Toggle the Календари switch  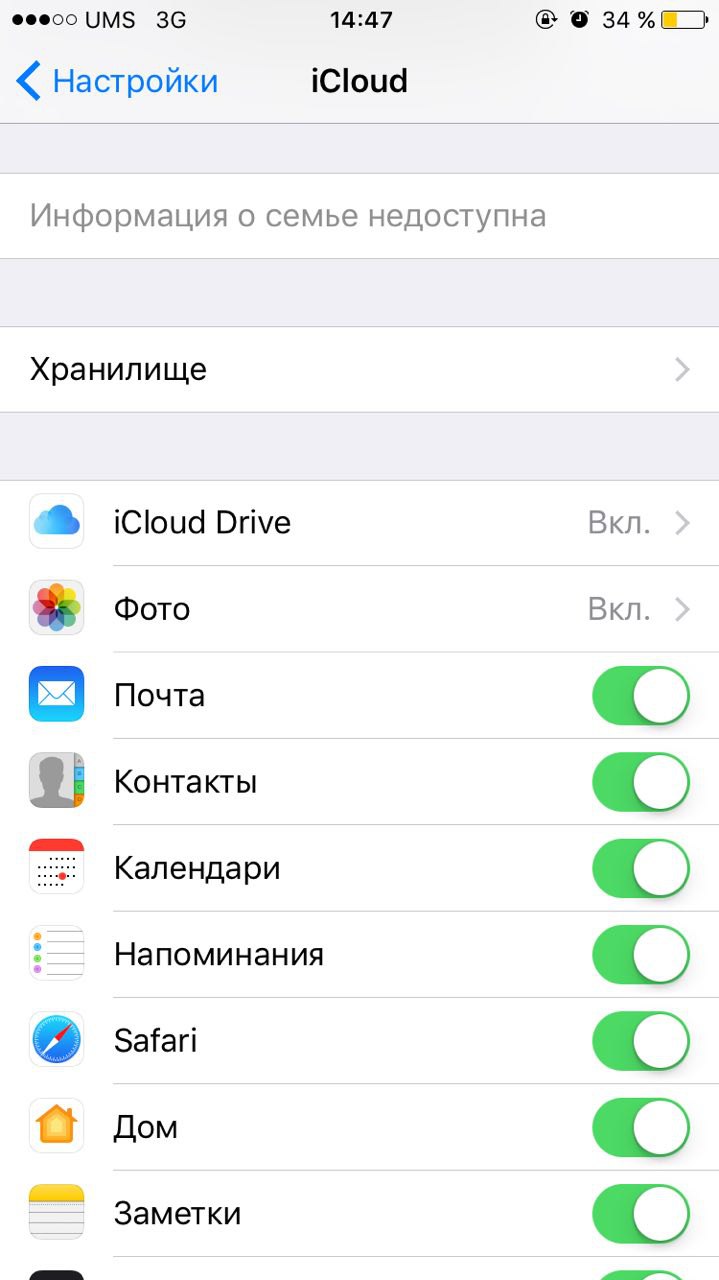pos(641,867)
